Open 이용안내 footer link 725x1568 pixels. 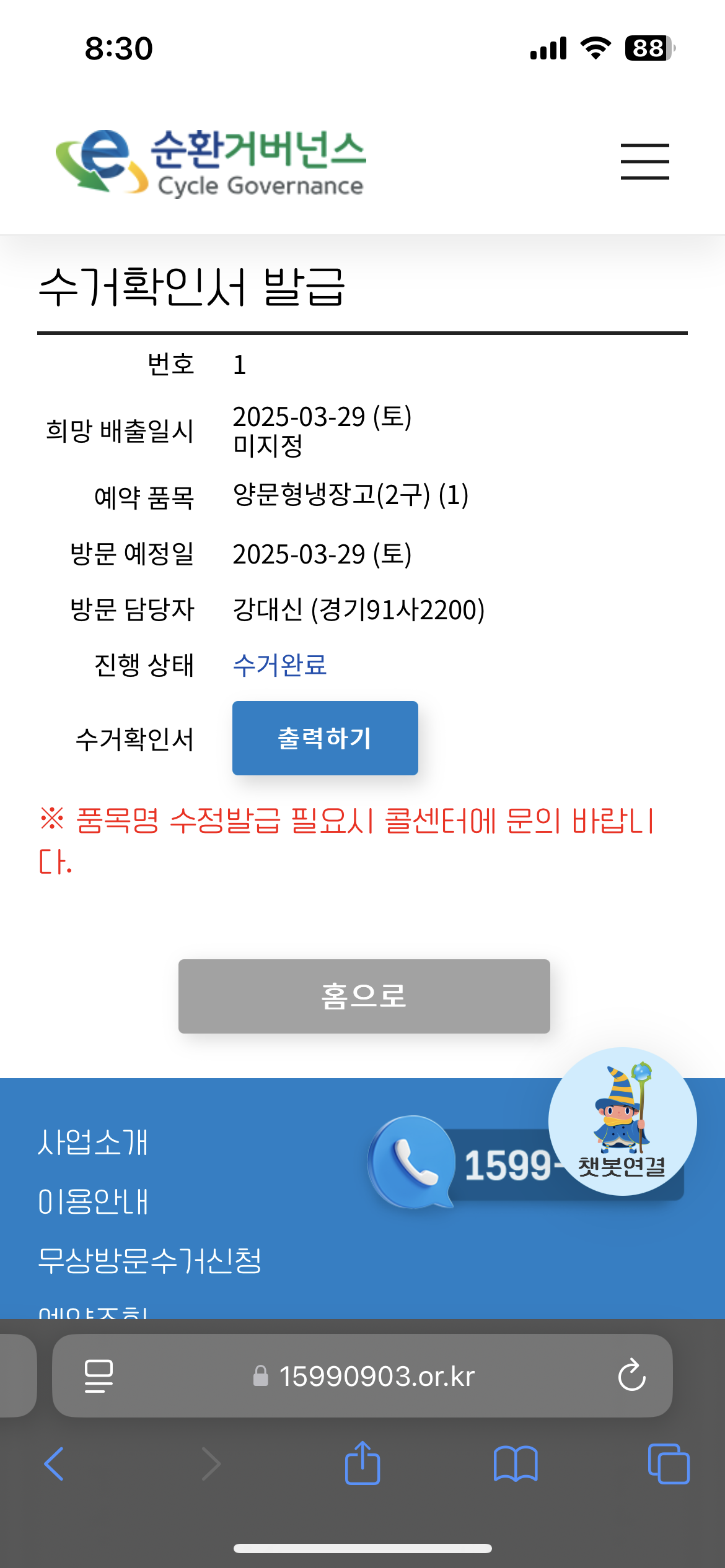pos(93,1202)
